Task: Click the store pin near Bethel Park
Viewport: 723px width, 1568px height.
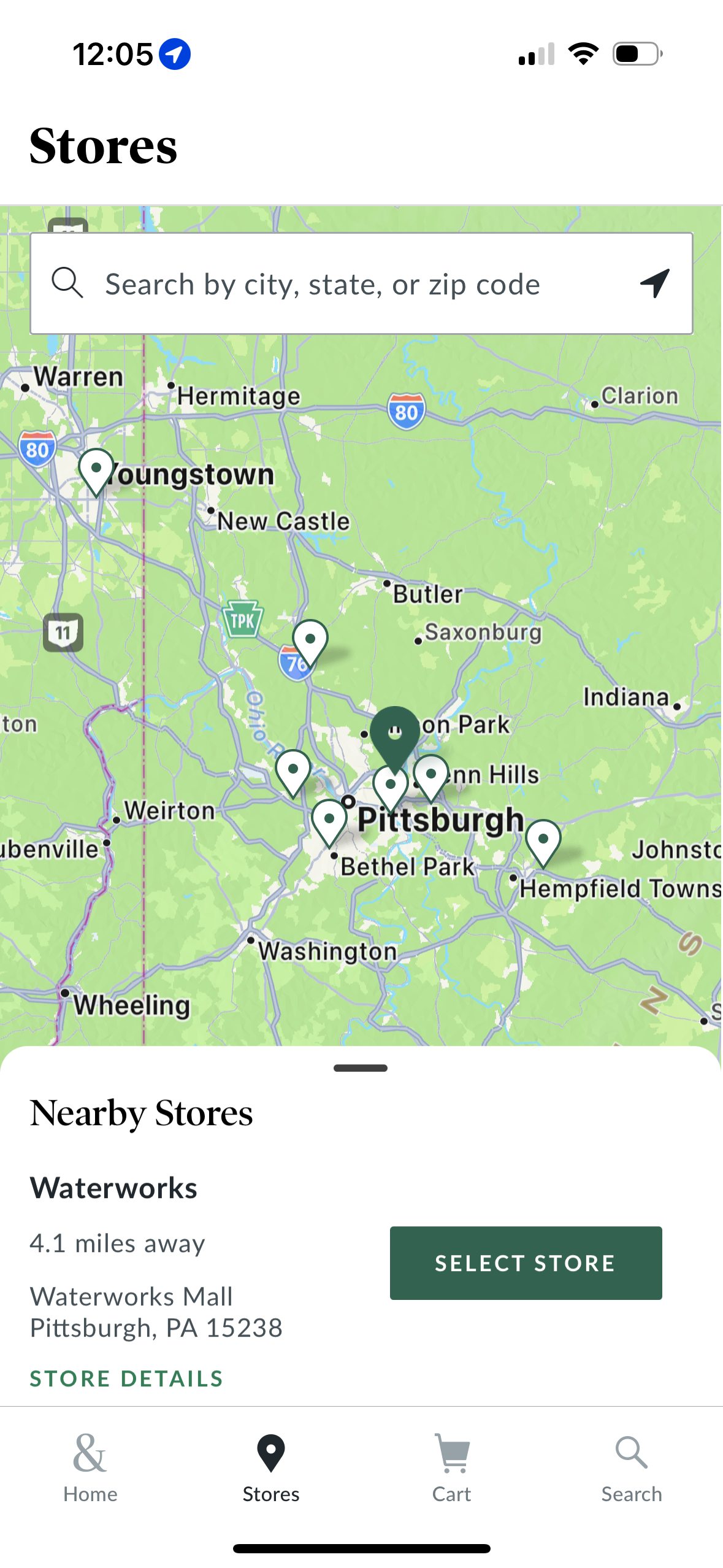Action: (329, 819)
